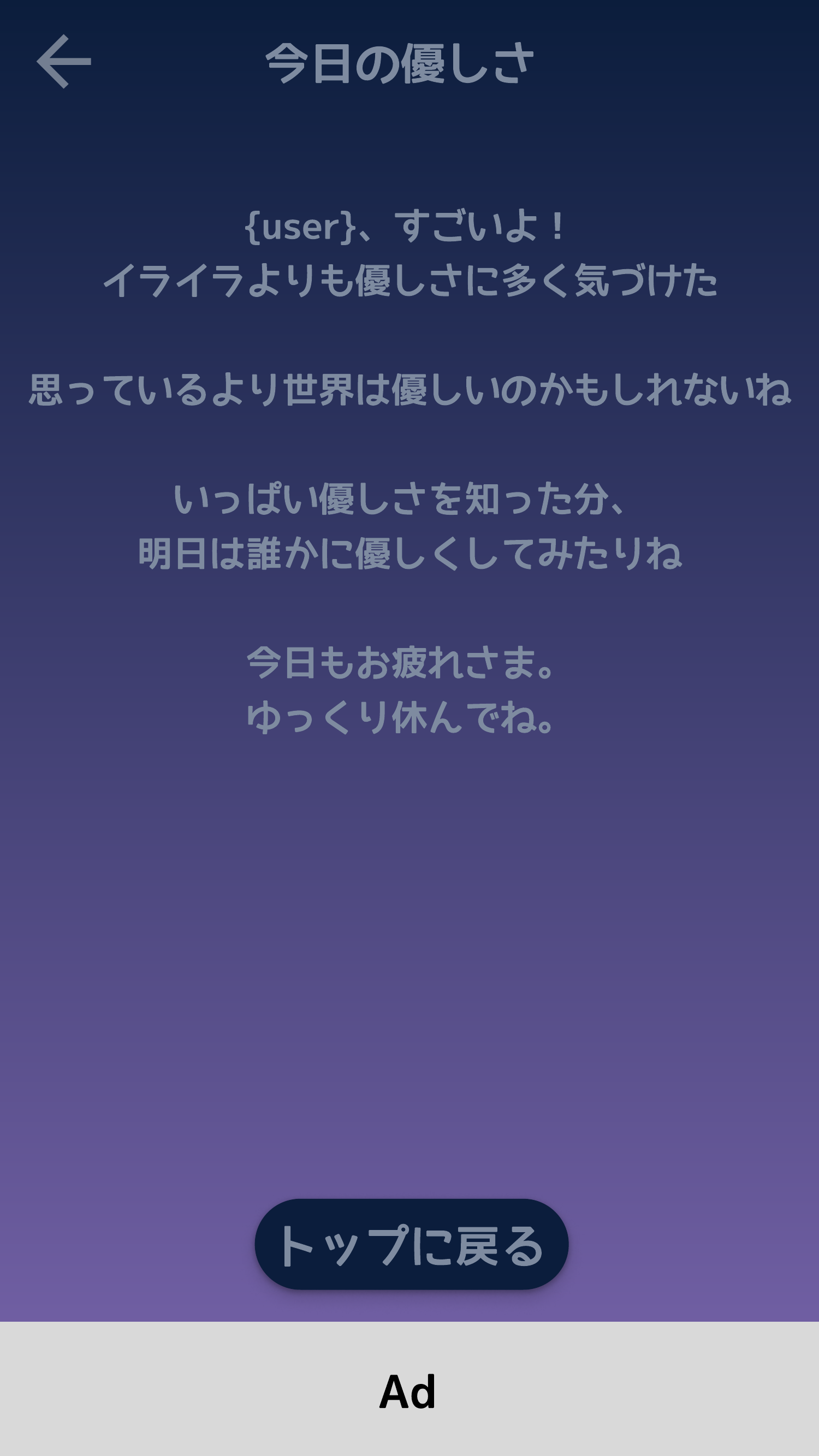
Task: Go back using the top-left arrow
Action: pyautogui.click(x=63, y=62)
